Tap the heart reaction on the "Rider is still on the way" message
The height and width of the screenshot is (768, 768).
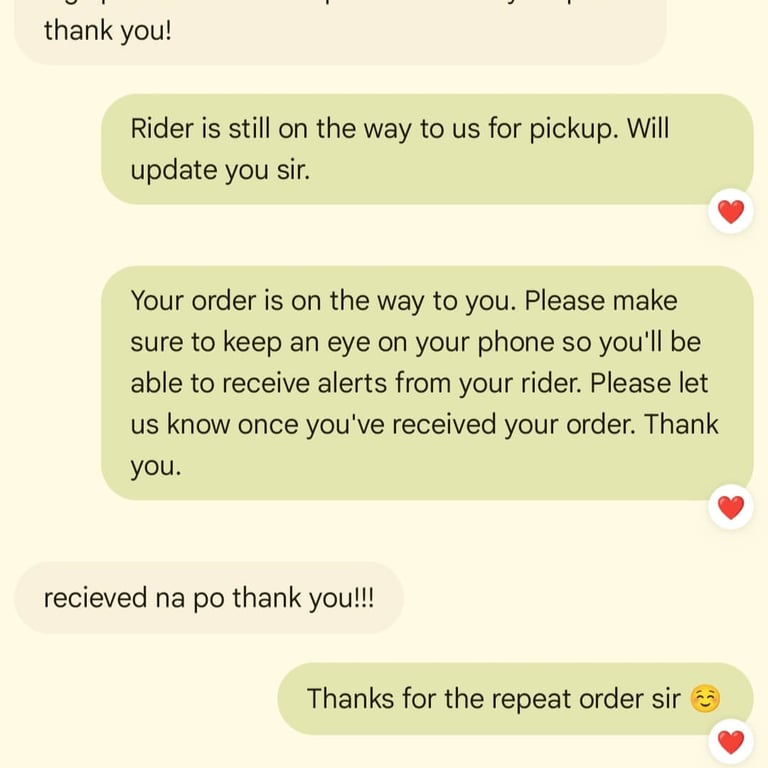click(x=731, y=212)
